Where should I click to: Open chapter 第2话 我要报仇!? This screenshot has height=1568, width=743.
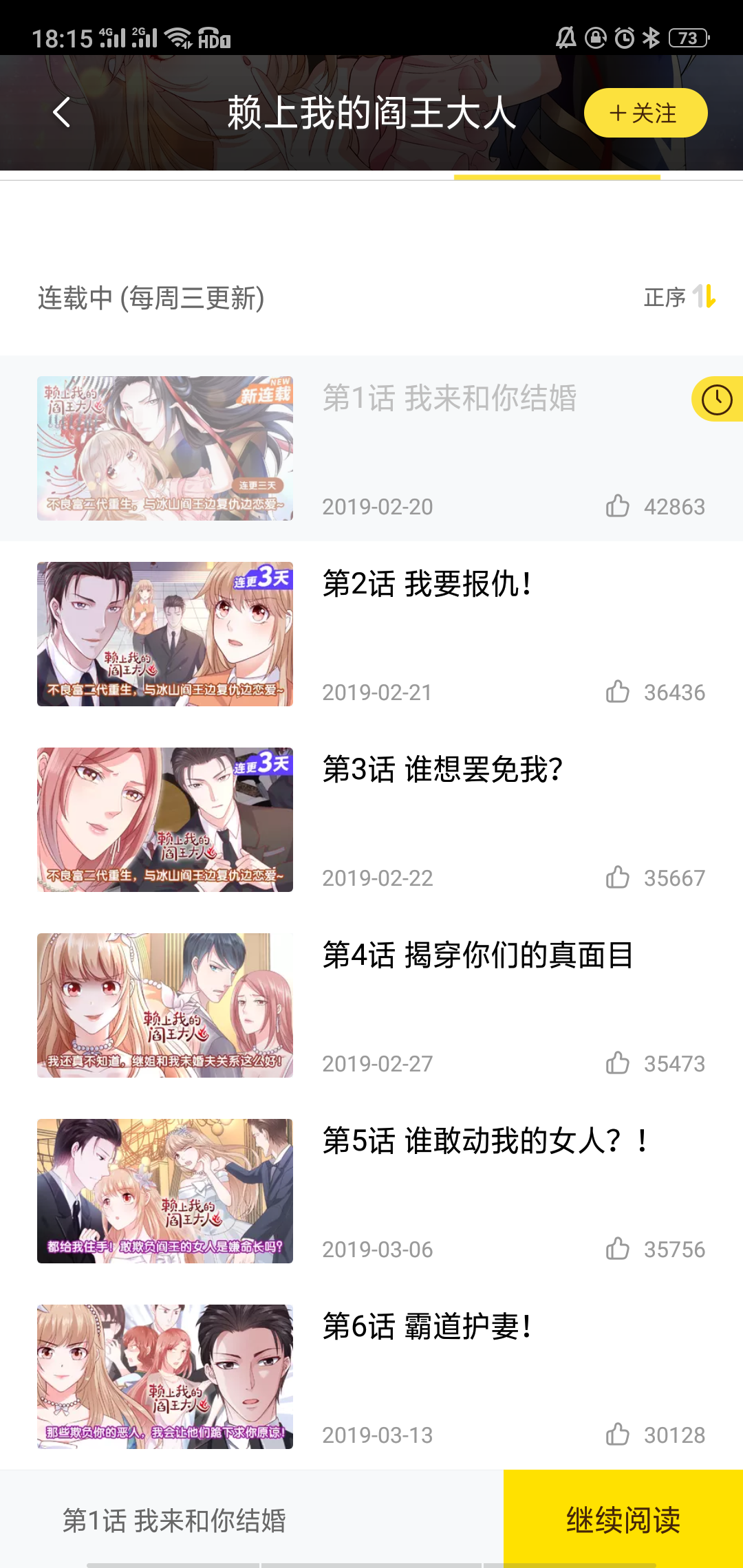(427, 585)
